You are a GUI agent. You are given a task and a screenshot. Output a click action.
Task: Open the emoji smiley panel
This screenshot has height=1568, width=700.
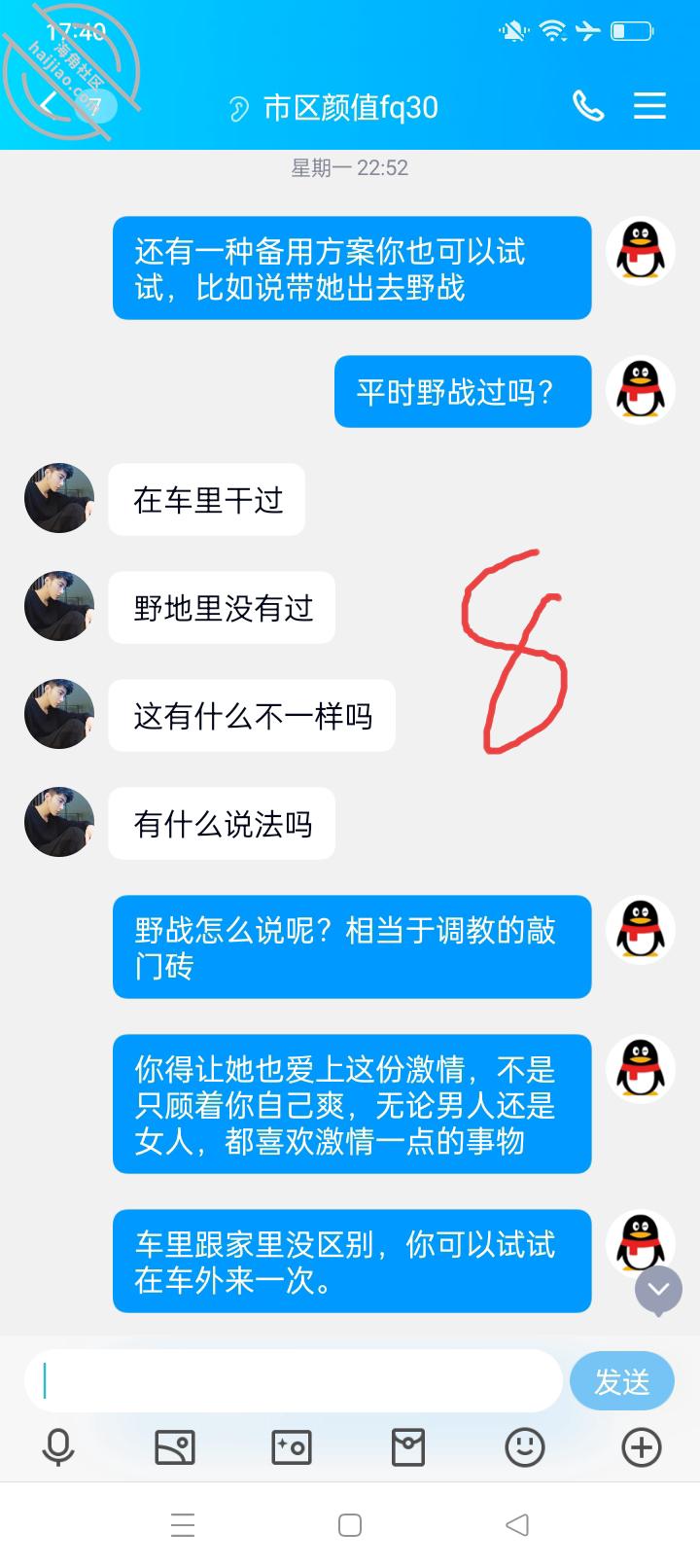525,1447
